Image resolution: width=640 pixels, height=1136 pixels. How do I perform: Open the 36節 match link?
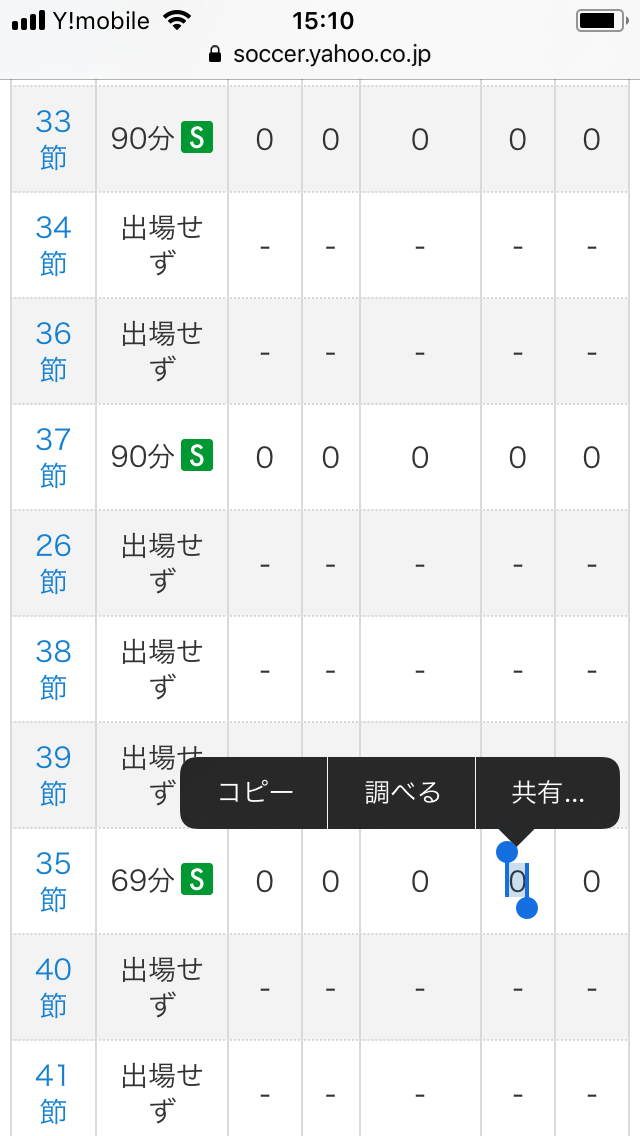(53, 351)
